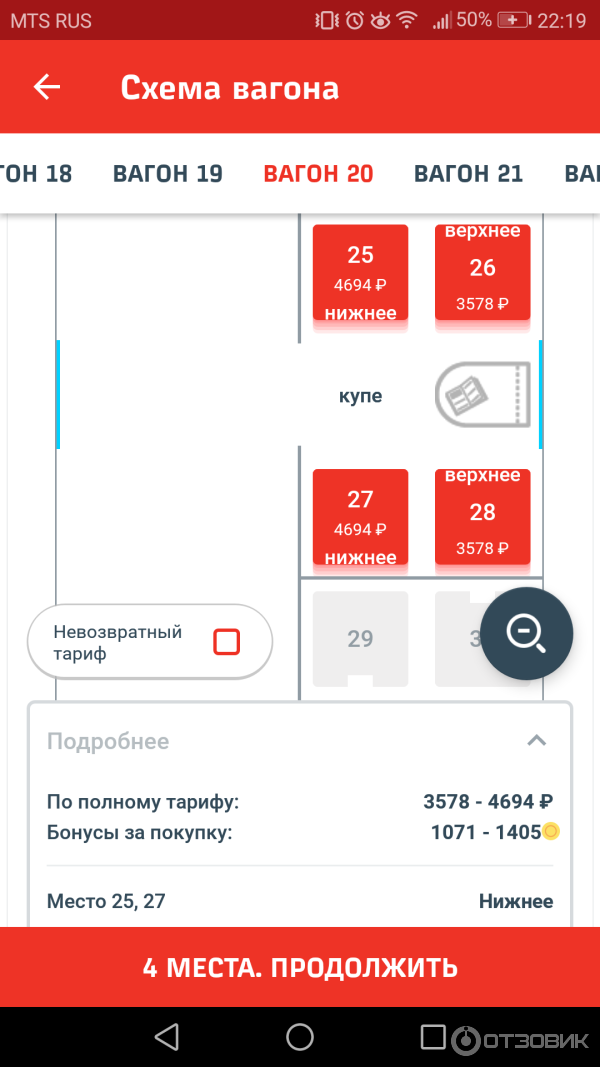600x1067 pixels.
Task: Open Android recent apps
Action: click(432, 1036)
